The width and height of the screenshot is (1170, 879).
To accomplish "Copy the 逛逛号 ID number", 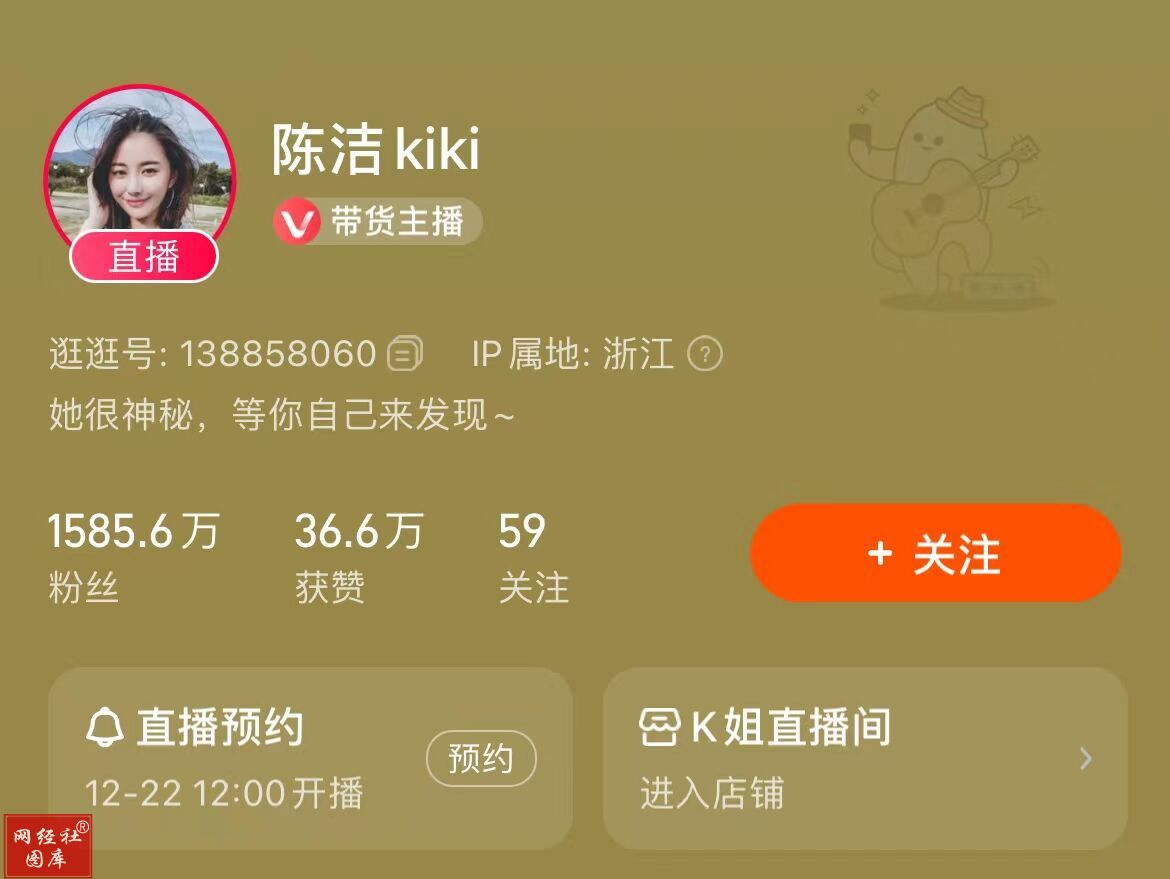I will pyautogui.click(x=404, y=353).
